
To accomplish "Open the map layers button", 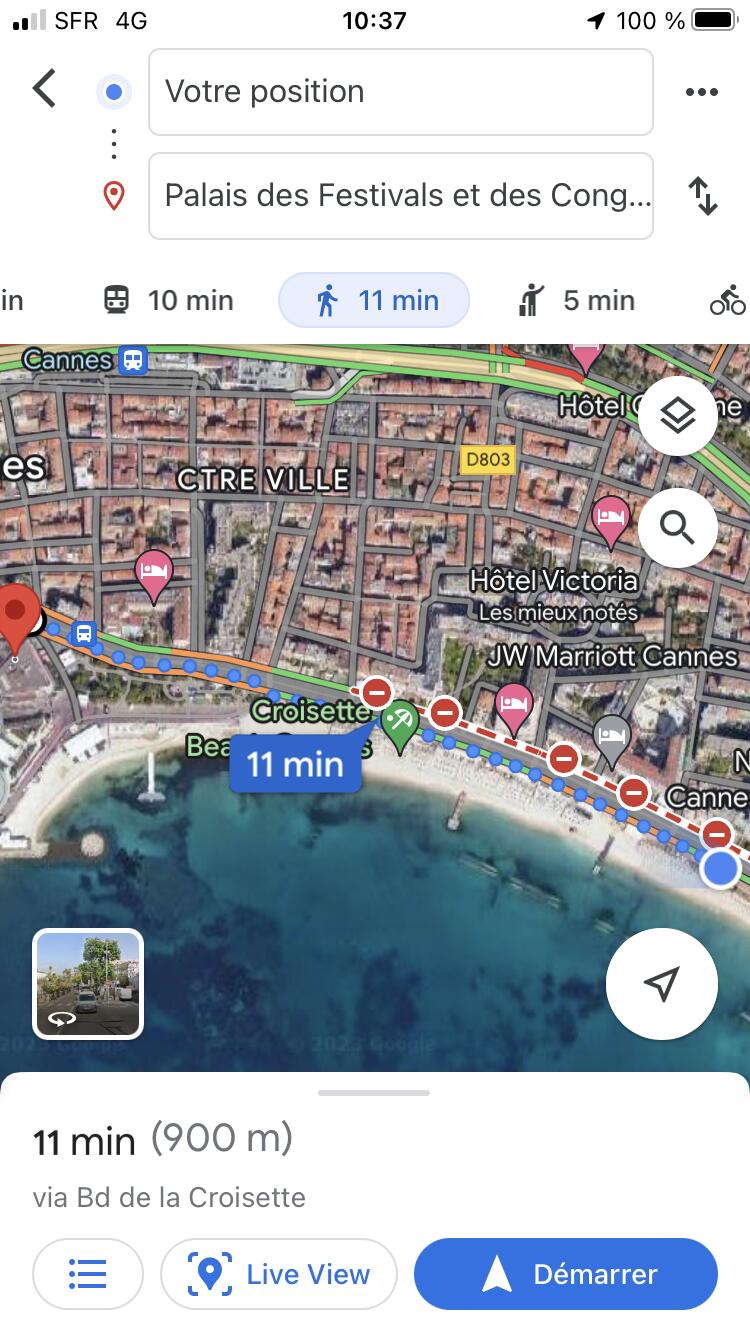I will pos(678,416).
